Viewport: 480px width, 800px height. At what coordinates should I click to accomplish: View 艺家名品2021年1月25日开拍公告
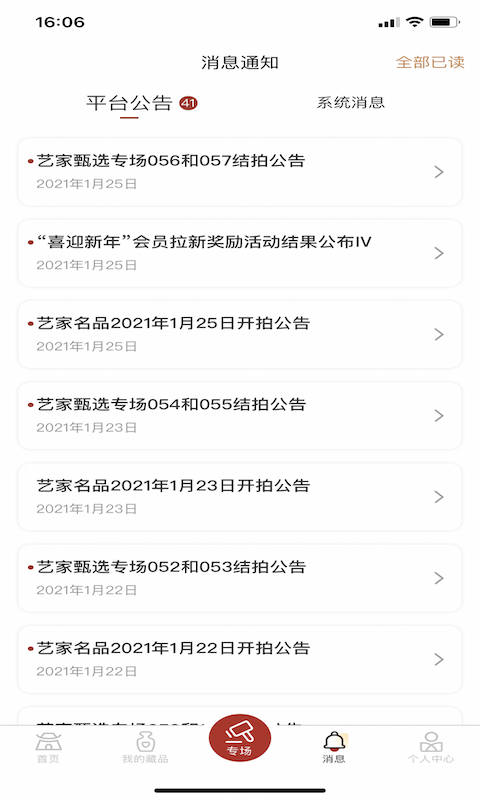(x=240, y=334)
